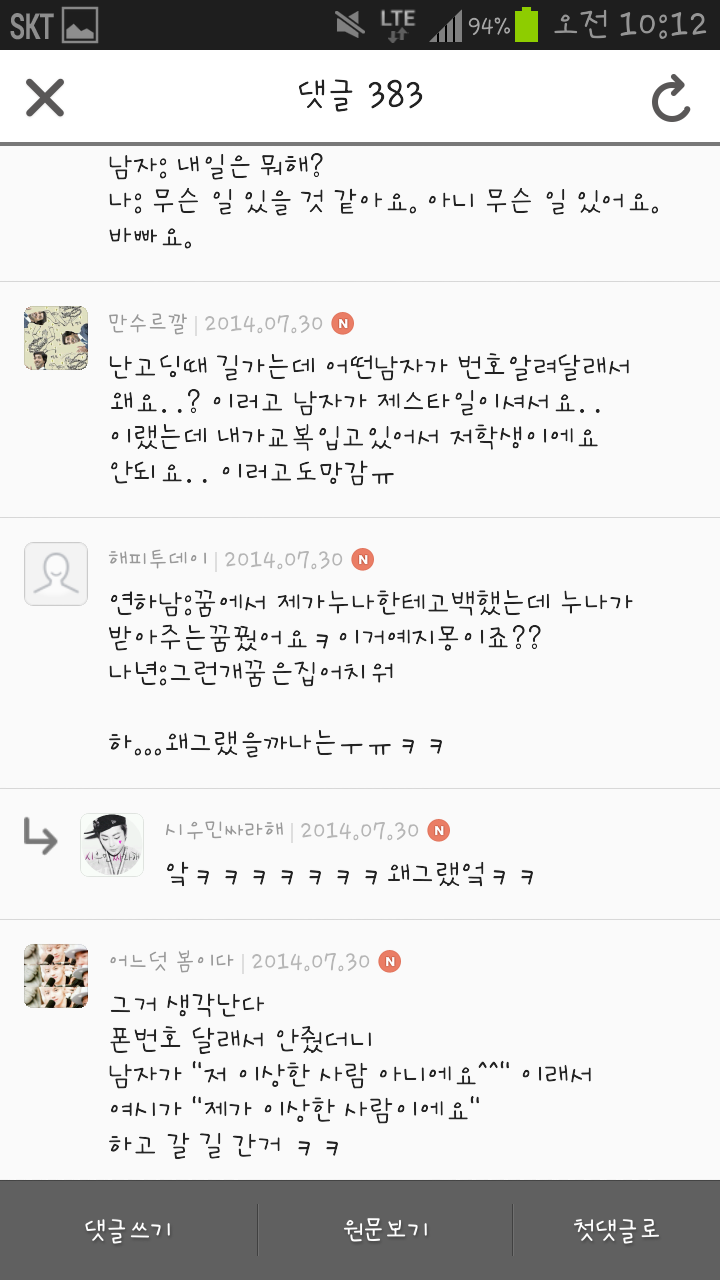
Task: Open 어느덧 봄이다's profile picture
Action: 56,976
